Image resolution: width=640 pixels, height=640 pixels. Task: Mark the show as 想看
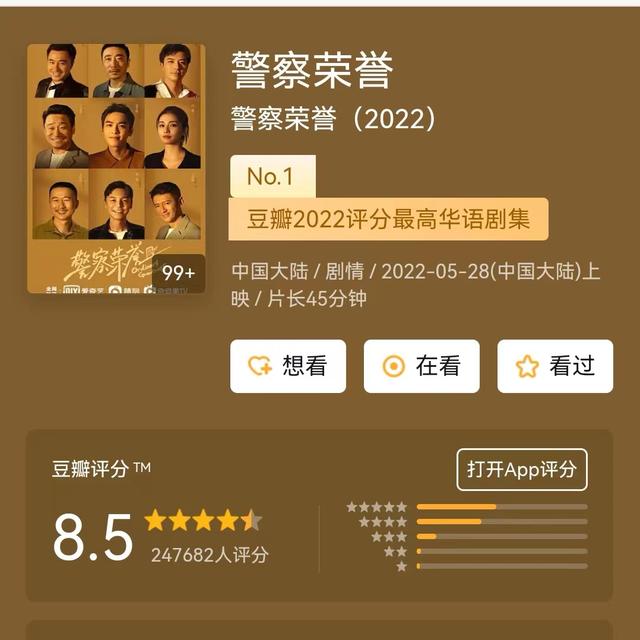[x=288, y=366]
